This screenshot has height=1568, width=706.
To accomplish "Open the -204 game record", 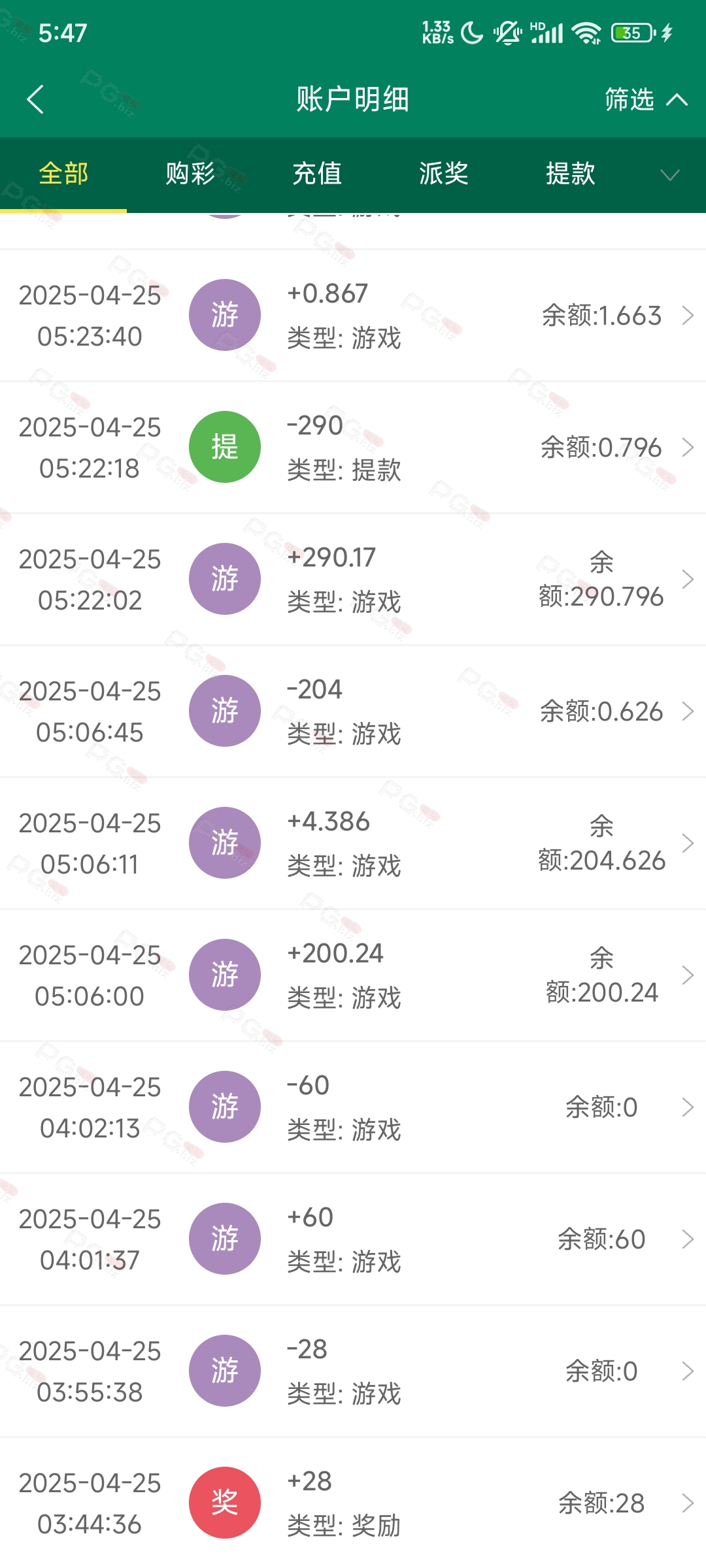I will (353, 711).
